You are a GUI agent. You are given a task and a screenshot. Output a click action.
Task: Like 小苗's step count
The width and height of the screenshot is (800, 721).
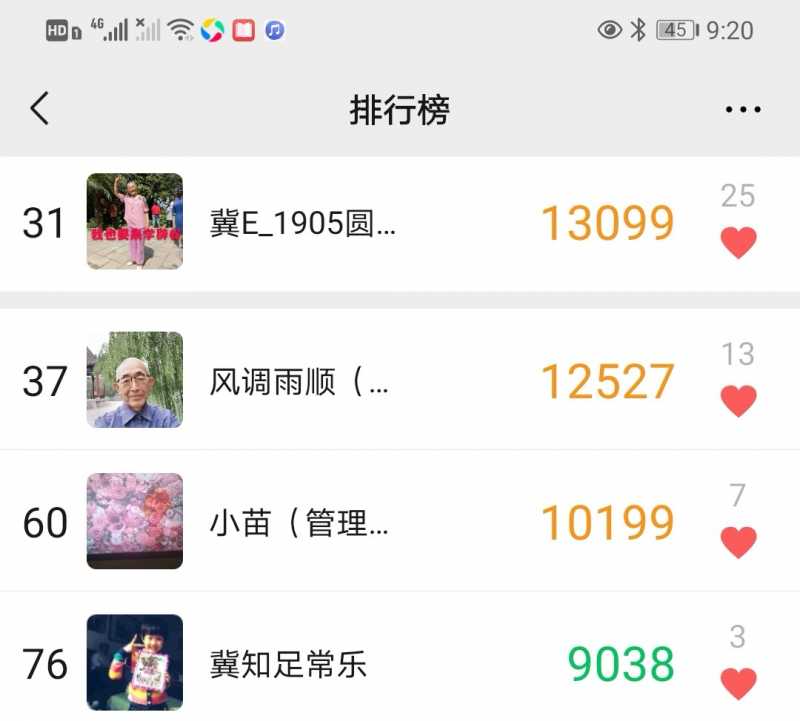pos(738,542)
